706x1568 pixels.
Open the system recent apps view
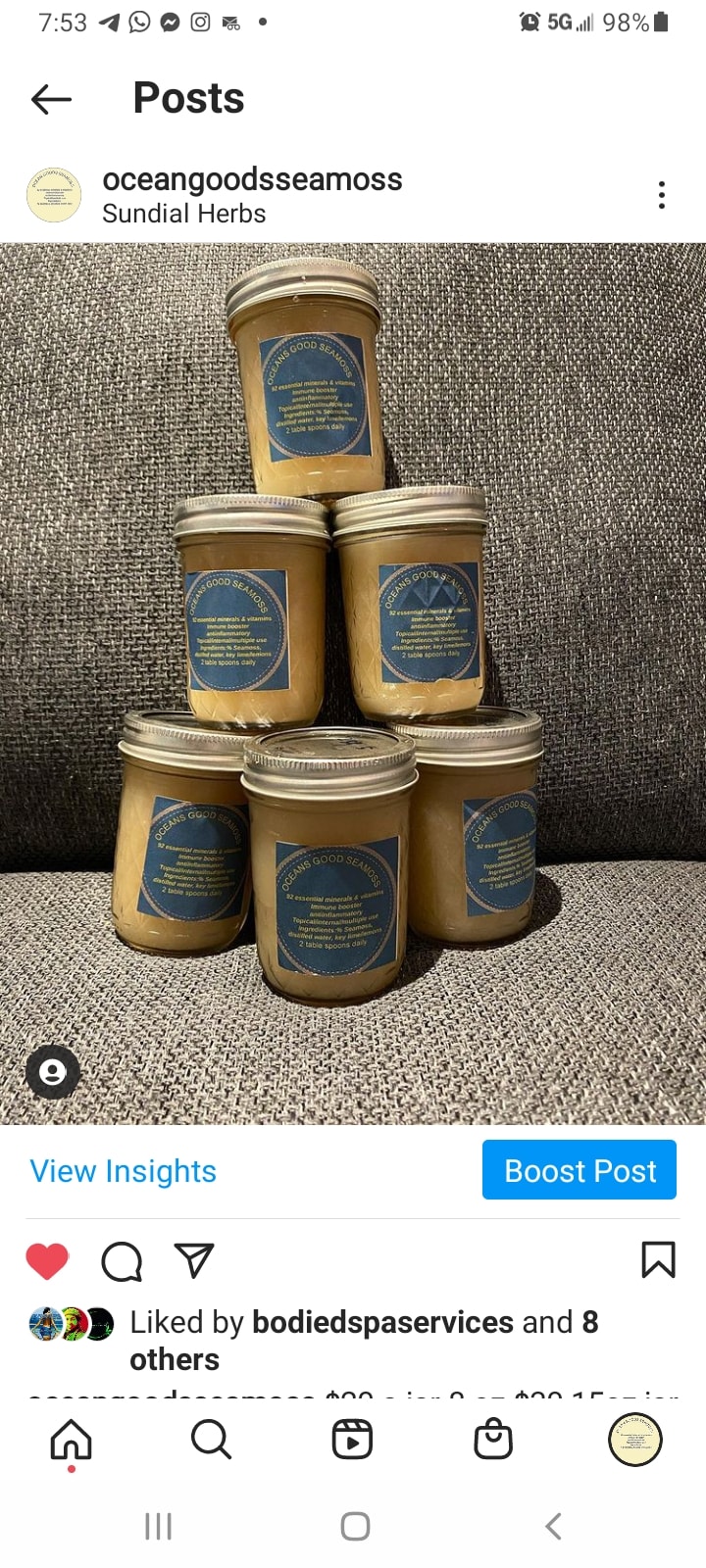coord(158,1526)
